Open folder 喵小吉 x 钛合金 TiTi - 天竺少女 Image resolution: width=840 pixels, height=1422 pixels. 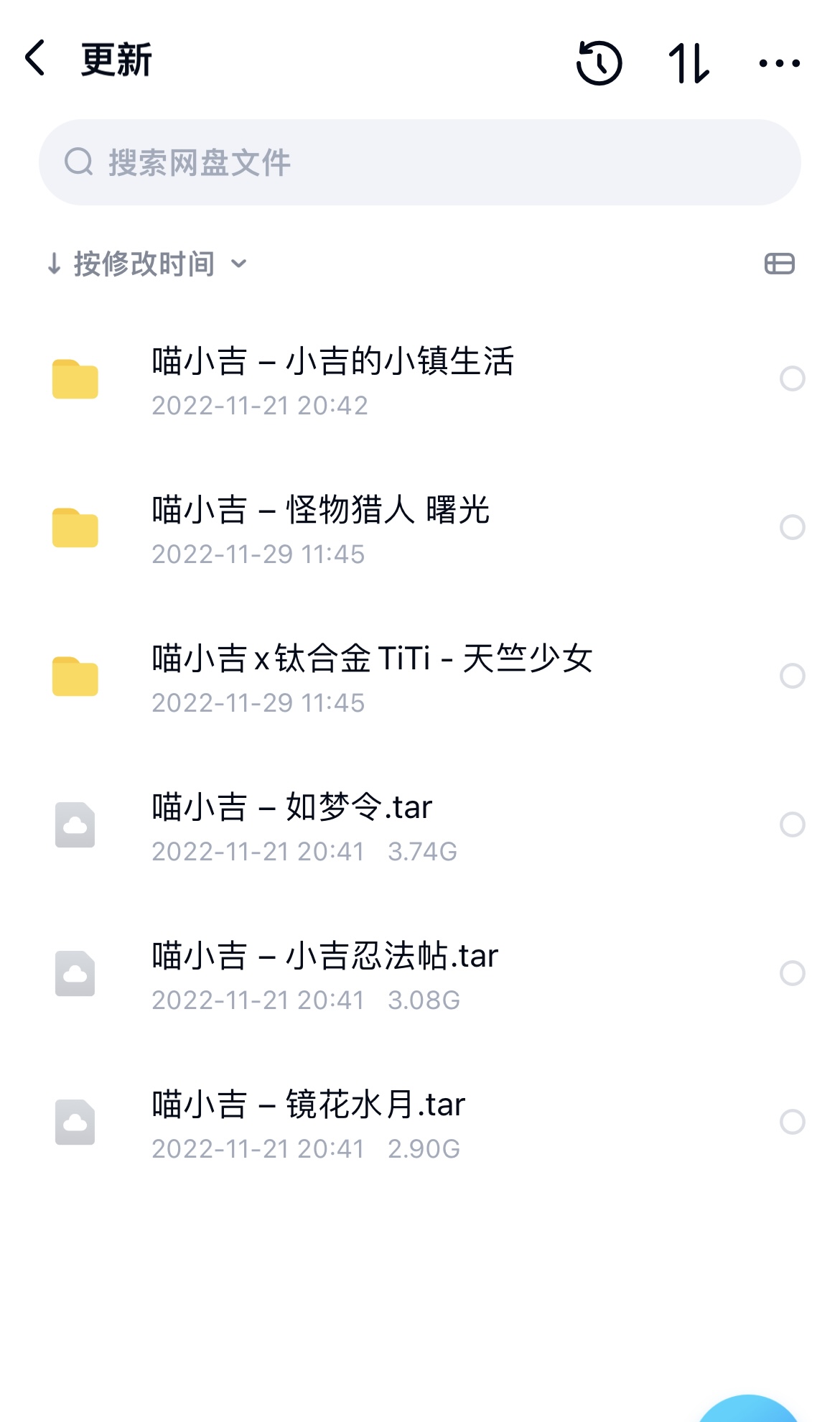point(420,677)
